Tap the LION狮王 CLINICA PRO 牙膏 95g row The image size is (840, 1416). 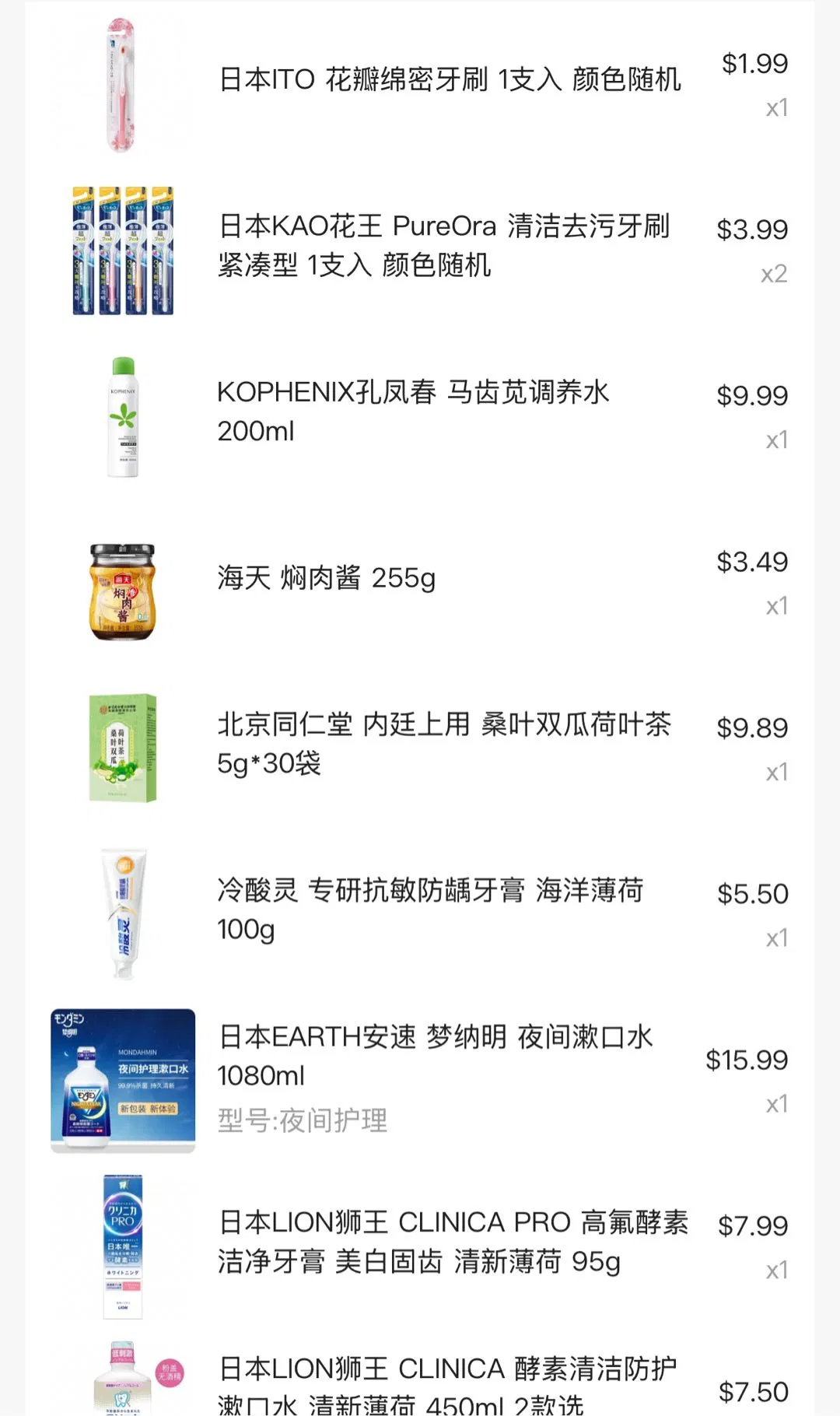click(x=453, y=1241)
